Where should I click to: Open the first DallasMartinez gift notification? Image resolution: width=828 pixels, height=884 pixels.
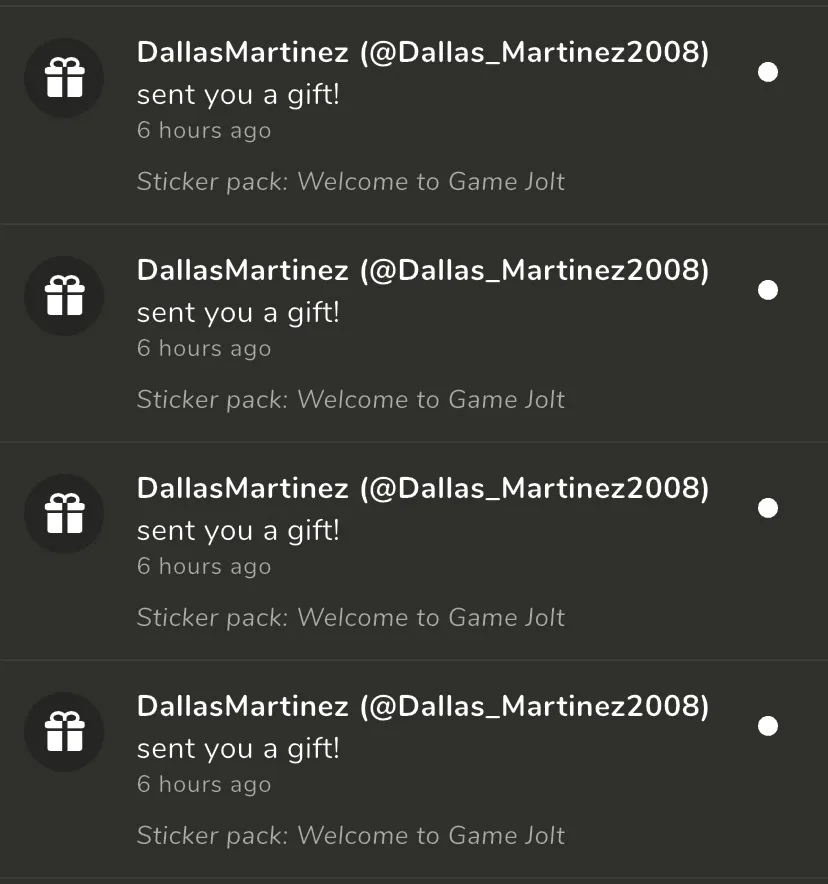[x=400, y=115]
